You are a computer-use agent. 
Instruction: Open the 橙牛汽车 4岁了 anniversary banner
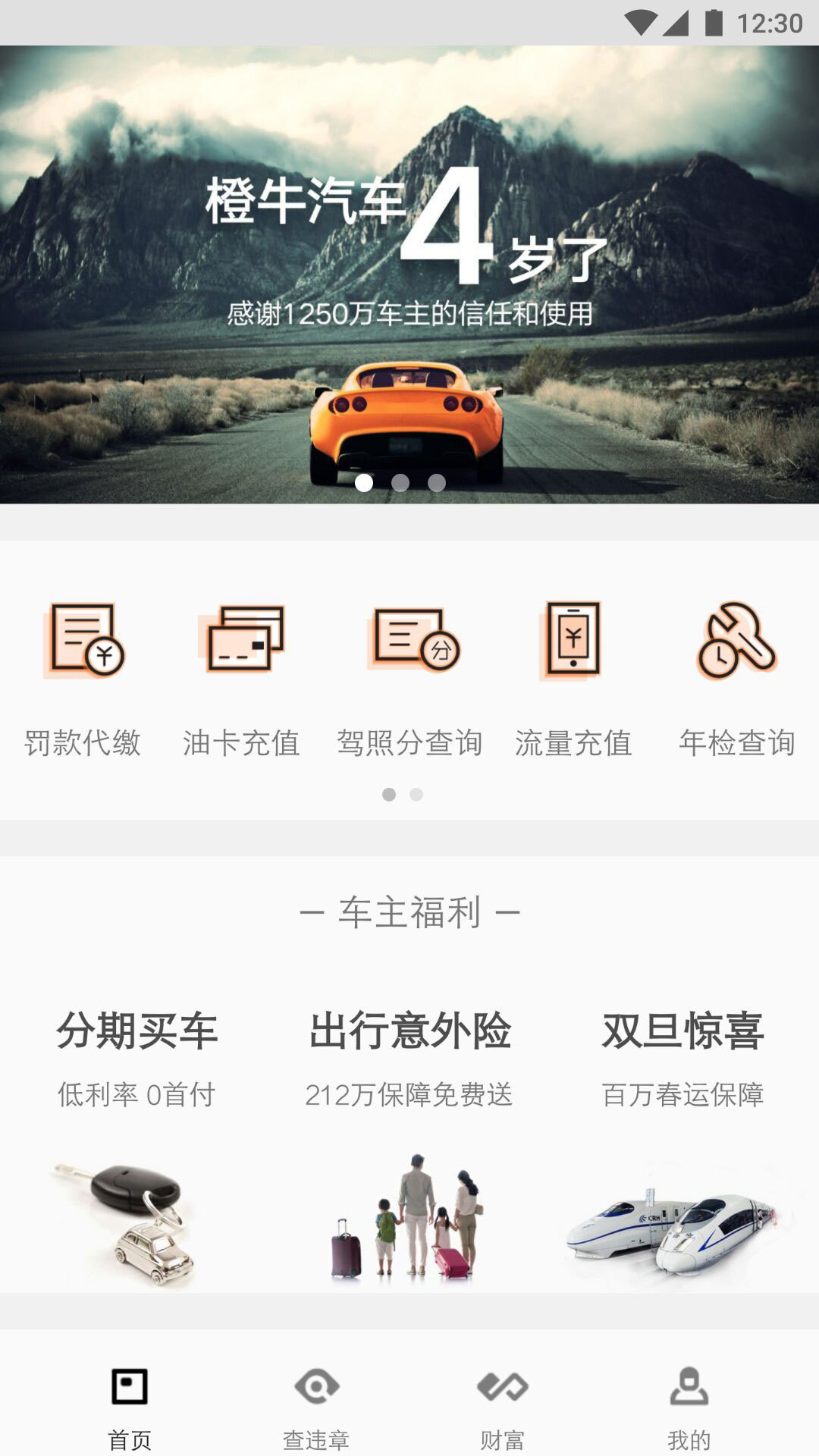(409, 273)
